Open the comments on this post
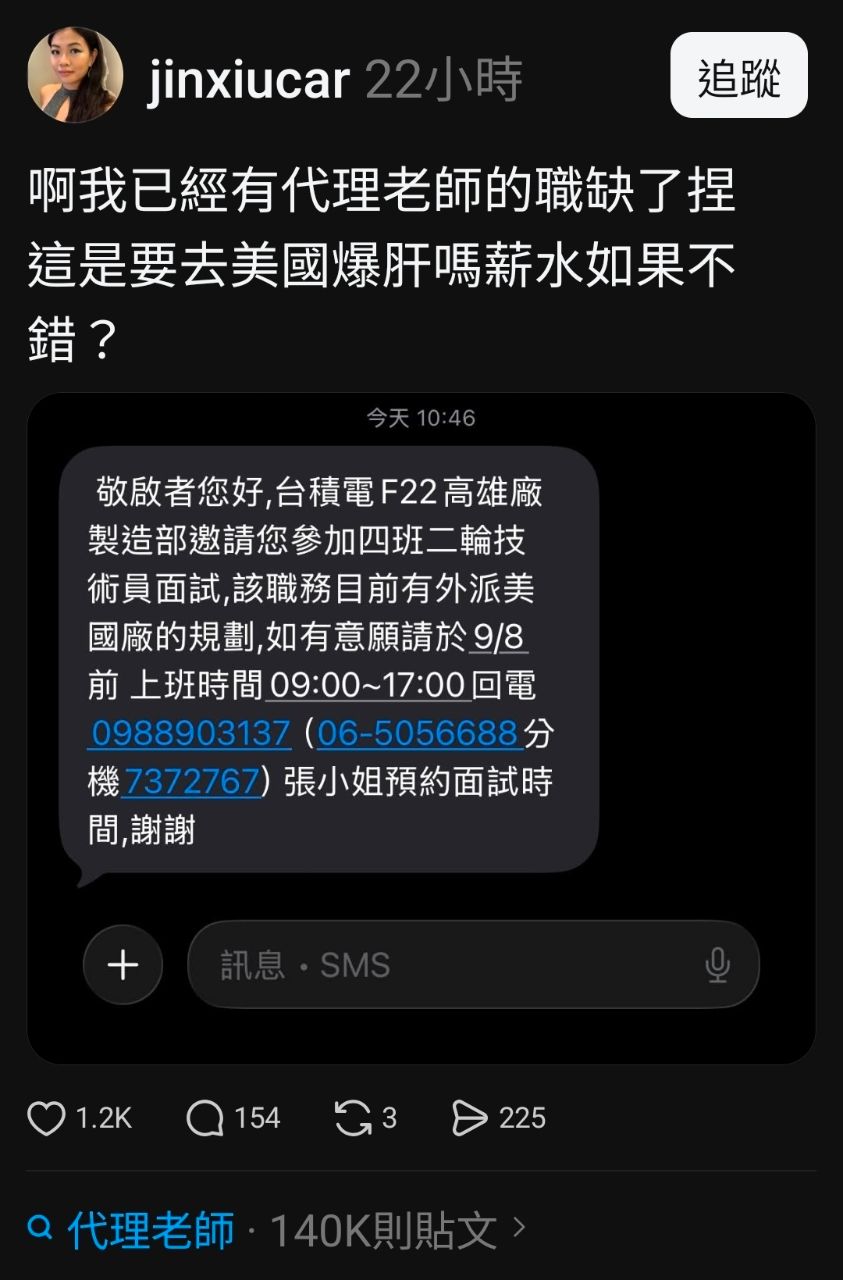Viewport: 843px width, 1280px height. pyautogui.click(x=205, y=1118)
